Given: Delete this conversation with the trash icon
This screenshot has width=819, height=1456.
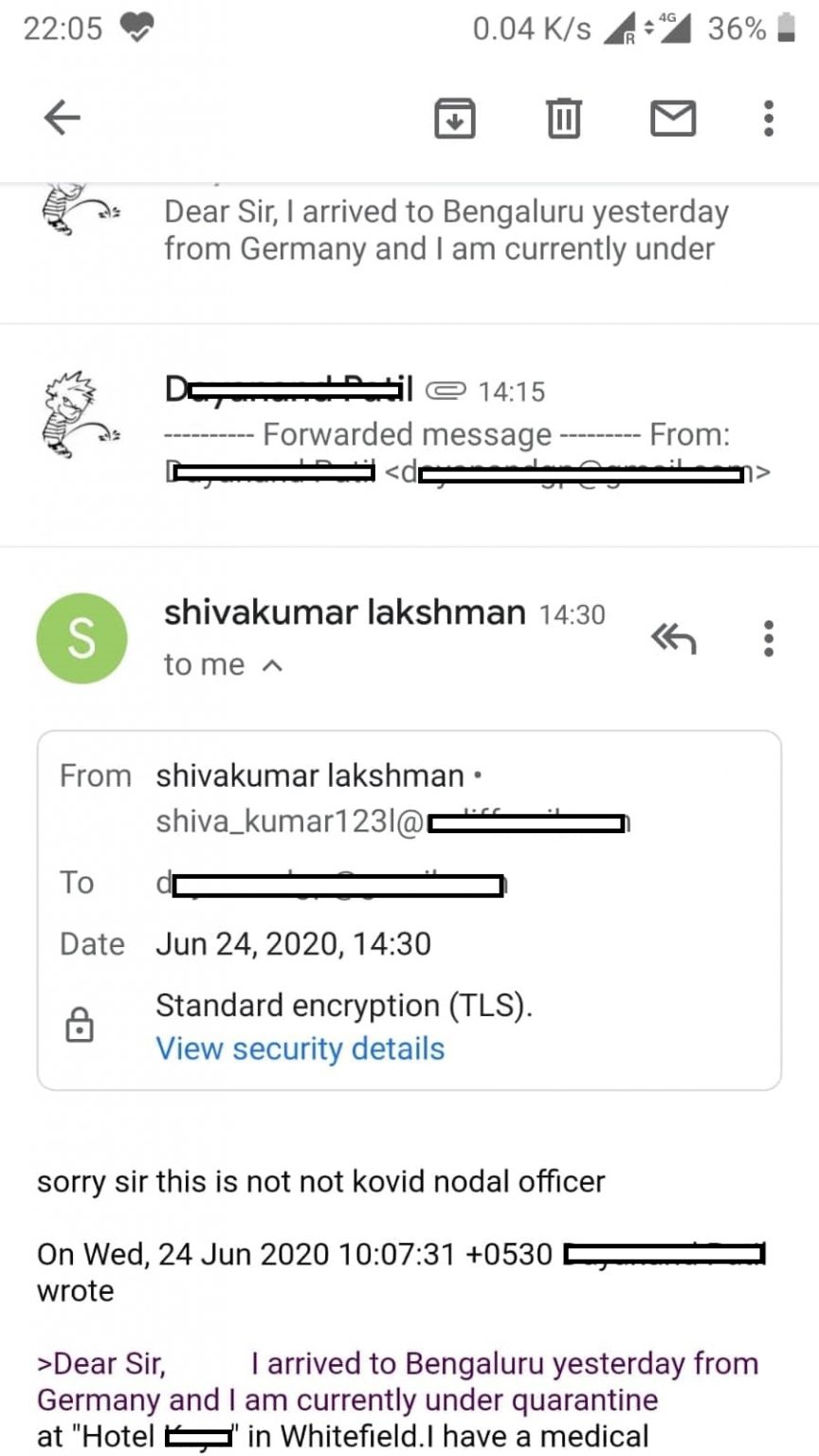Looking at the screenshot, I should [563, 118].
